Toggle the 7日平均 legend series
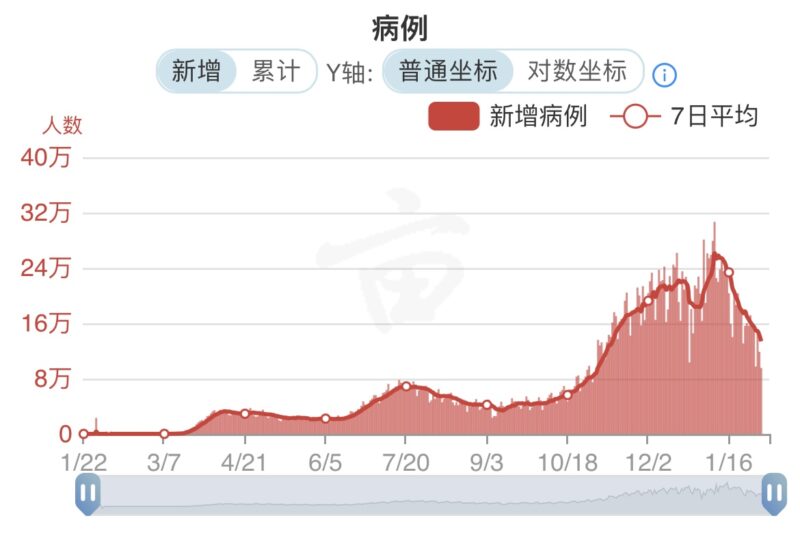The image size is (800, 546). coord(684,116)
